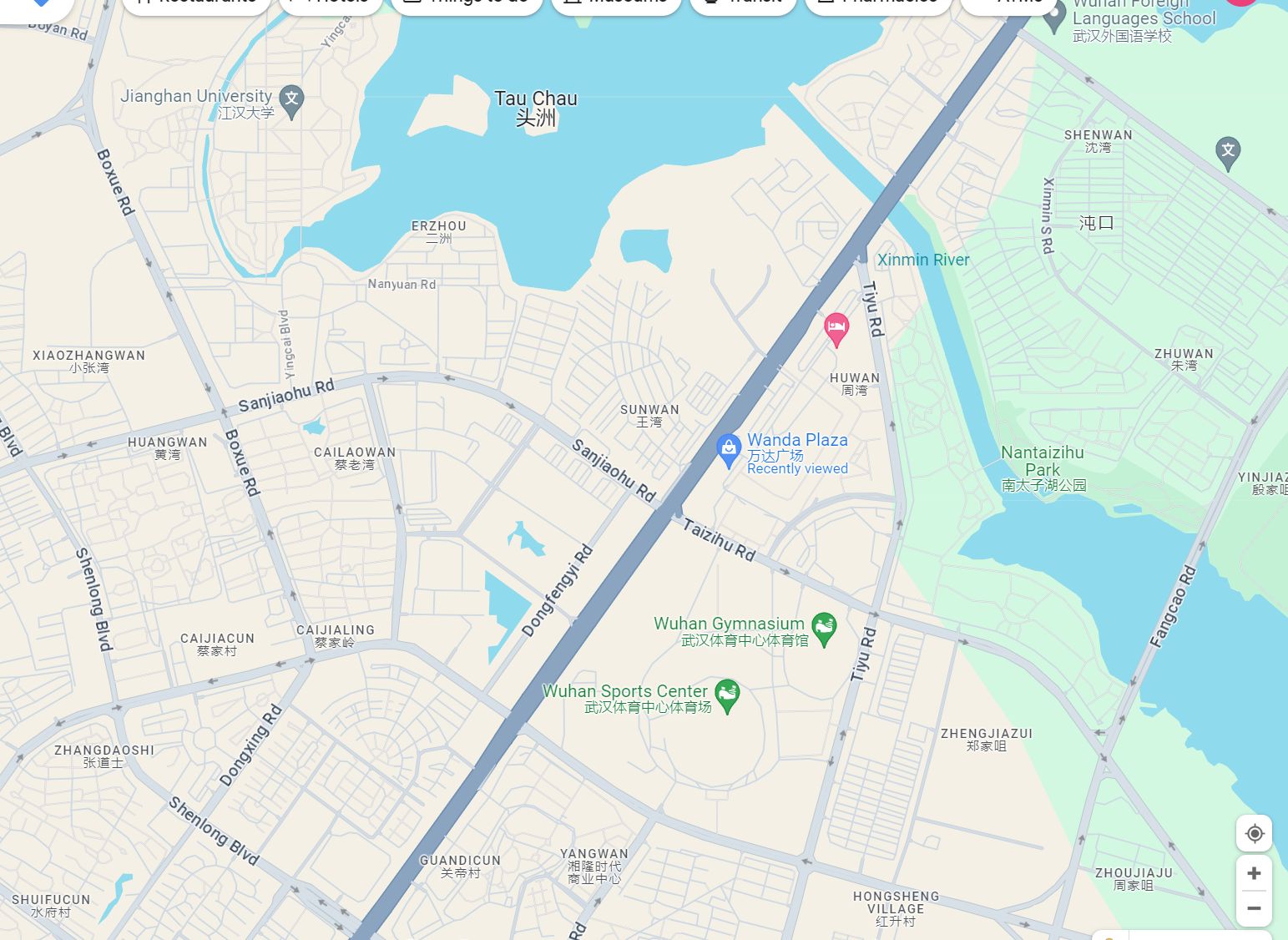Screen dimensions: 1288x940
Task: Select the Nantaizihu Park label
Action: pos(1043,461)
